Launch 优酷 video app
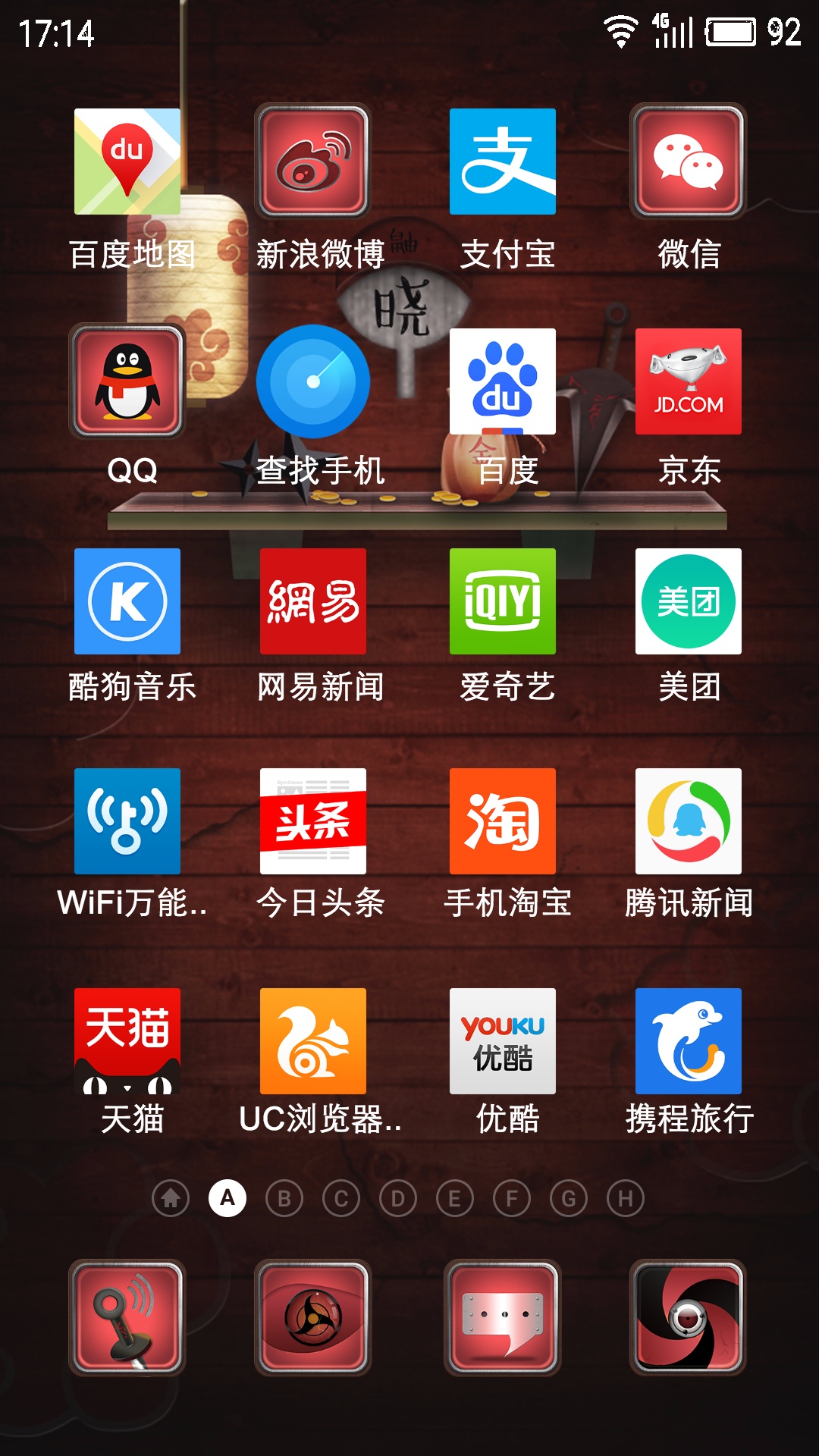819x1456 pixels. 502,1041
